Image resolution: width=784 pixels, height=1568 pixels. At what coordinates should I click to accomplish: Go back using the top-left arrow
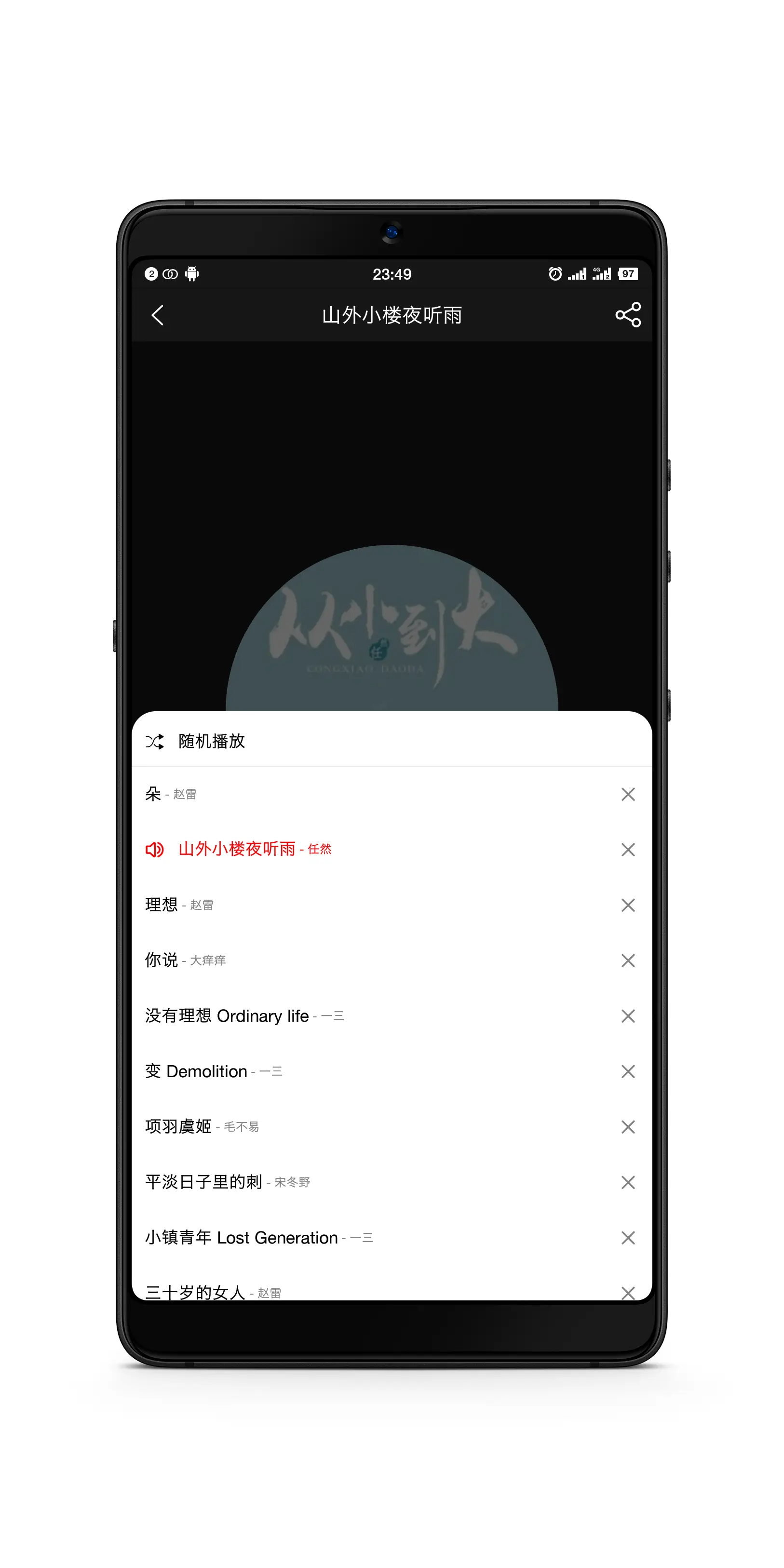coord(158,315)
